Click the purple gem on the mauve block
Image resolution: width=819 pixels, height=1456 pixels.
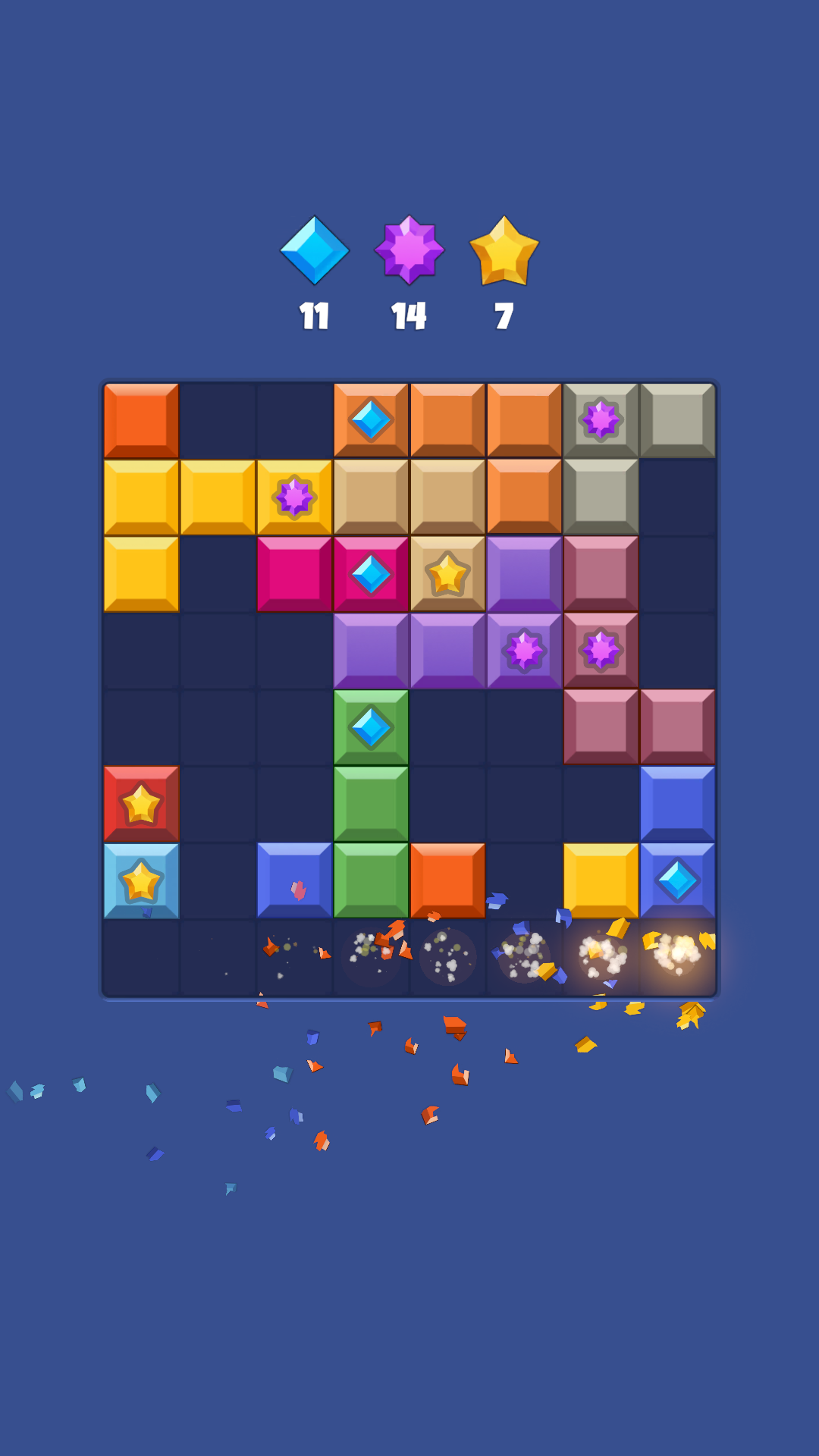tap(601, 650)
